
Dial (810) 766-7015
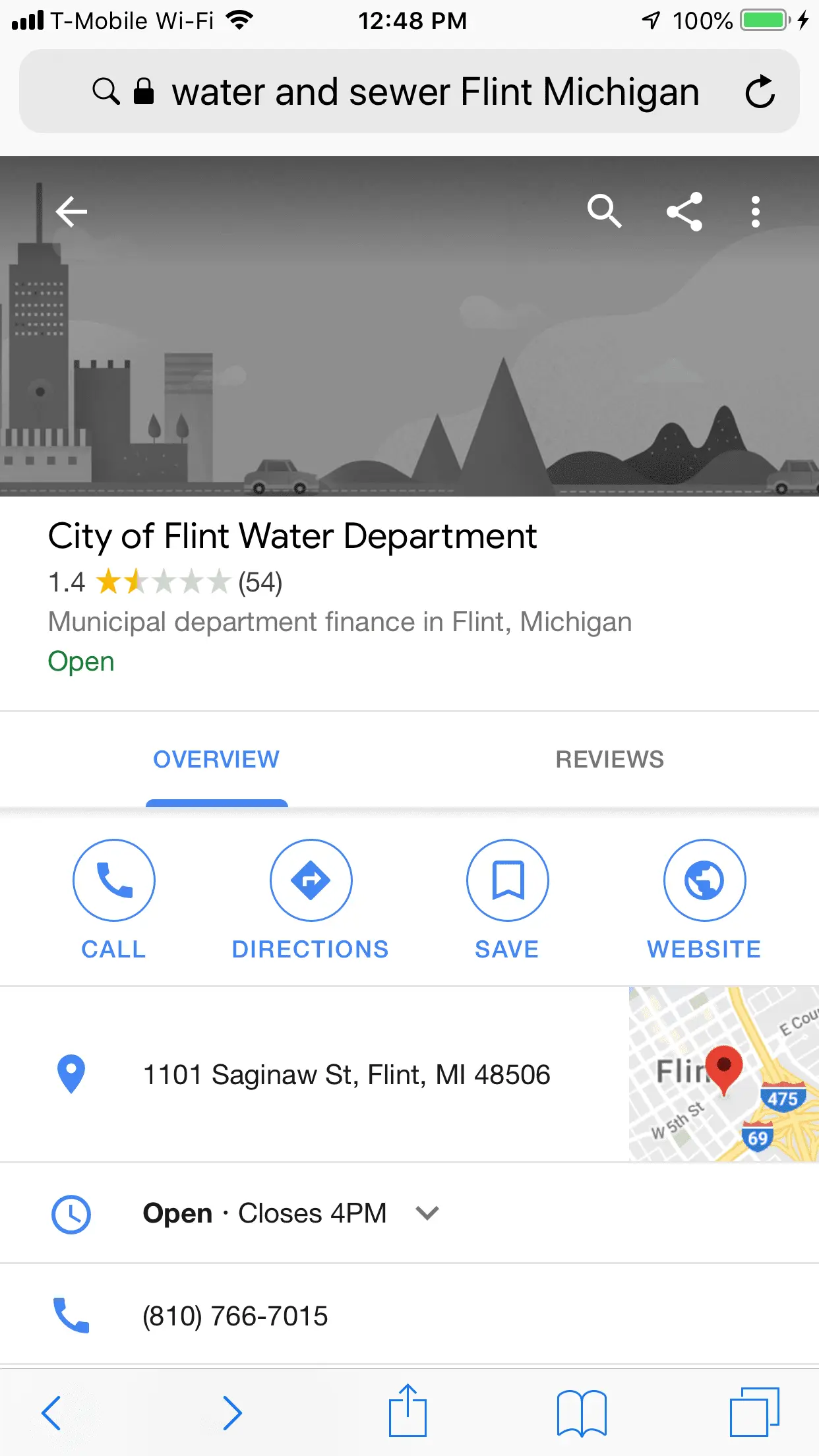pos(235,1316)
